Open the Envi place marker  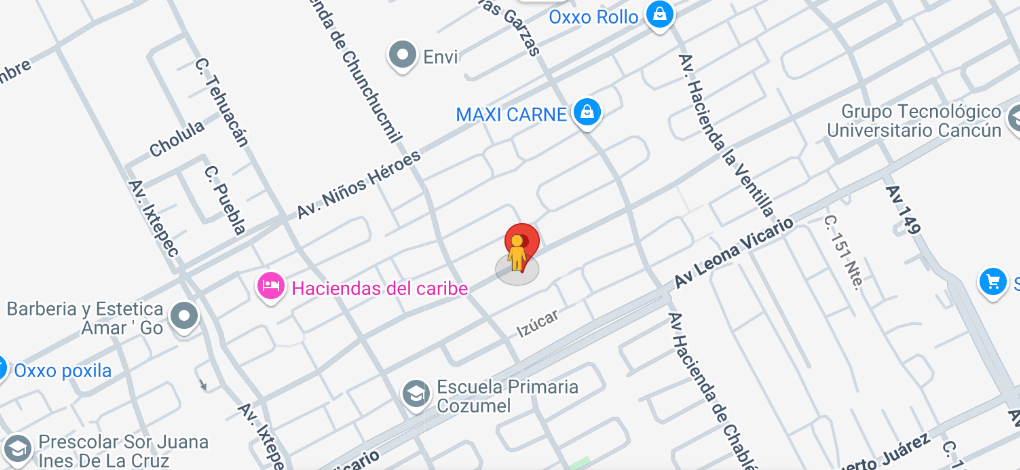pos(403,56)
